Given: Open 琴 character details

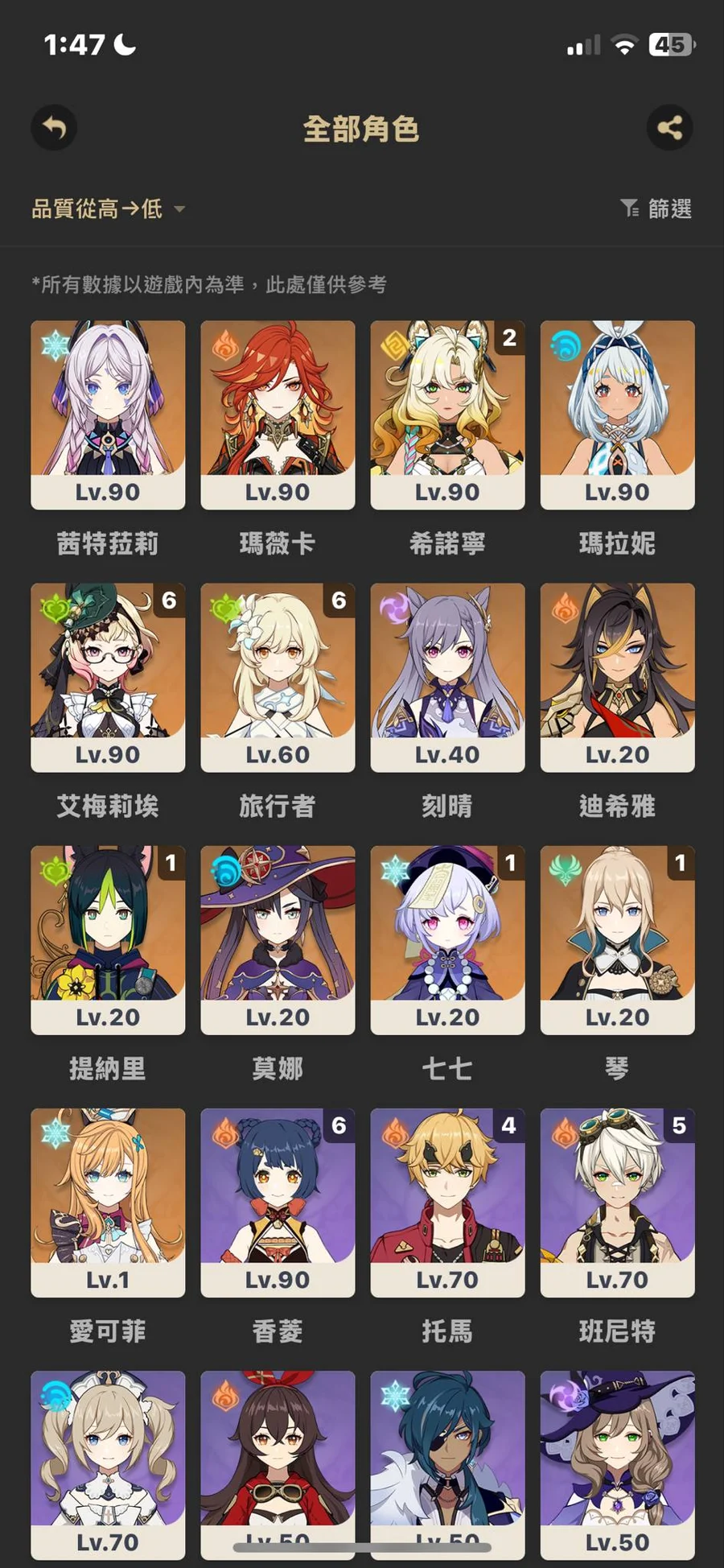Looking at the screenshot, I should (617, 940).
